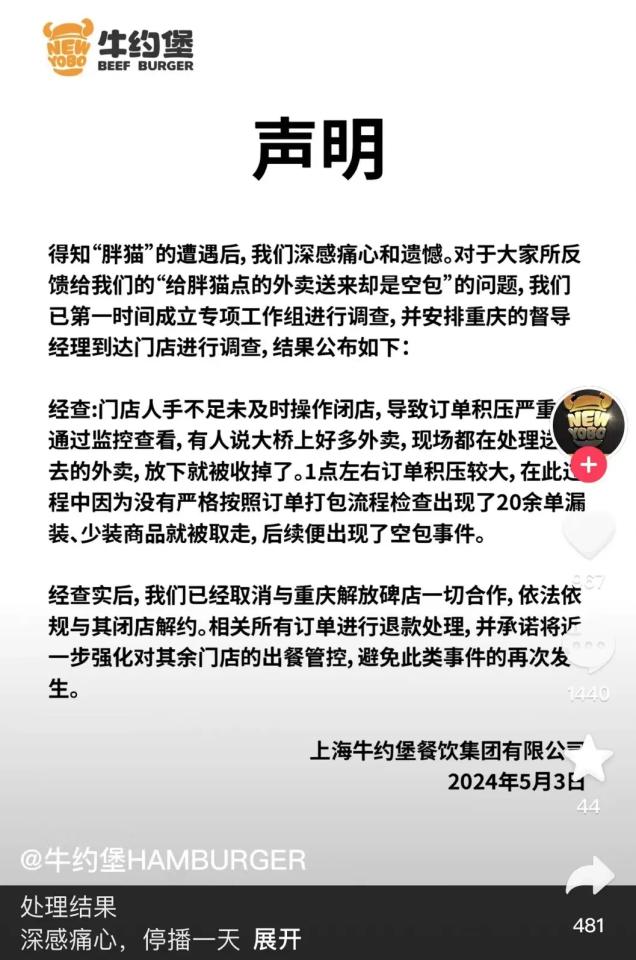The width and height of the screenshot is (636, 960).
Task: Open the 牛约堡 author avatar
Action: tap(589, 421)
